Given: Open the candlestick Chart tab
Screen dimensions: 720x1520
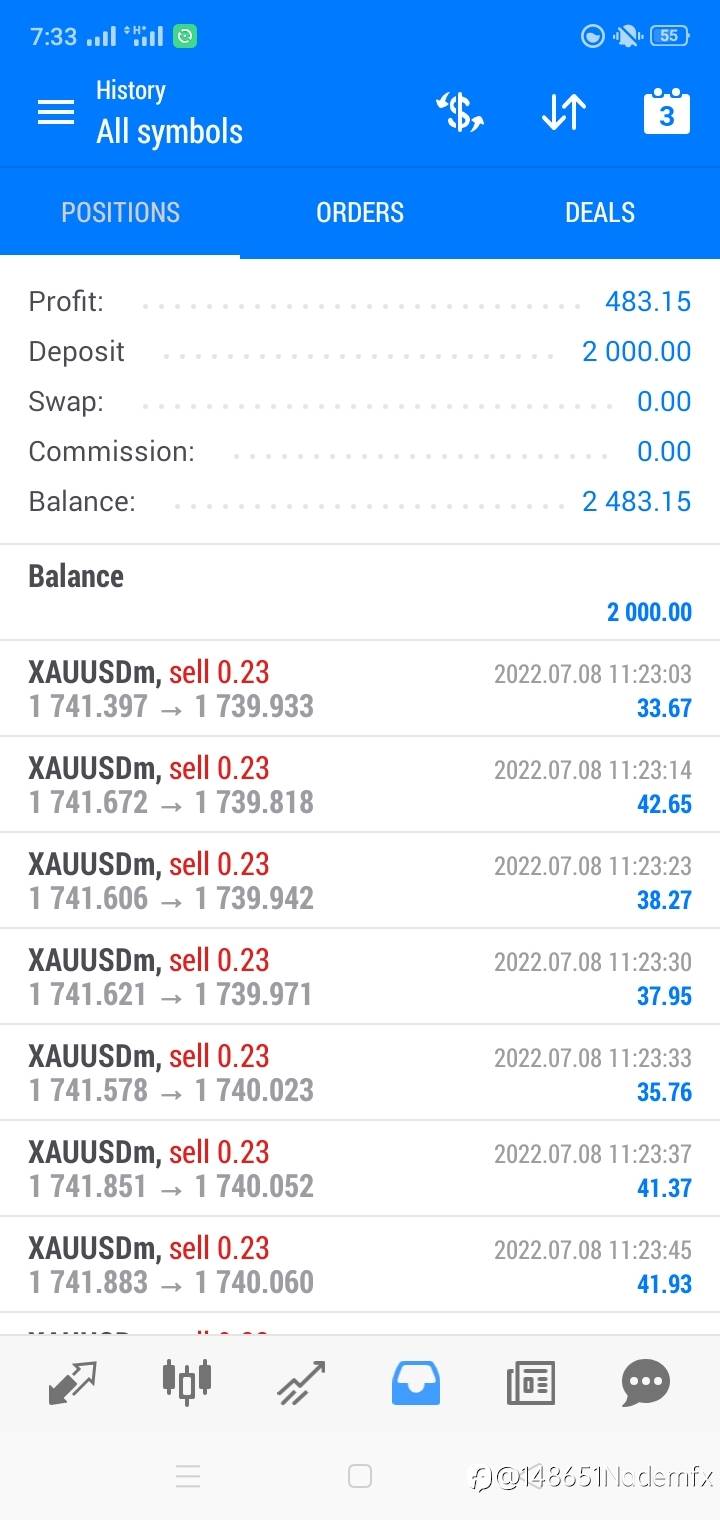Looking at the screenshot, I should coord(187,1381).
